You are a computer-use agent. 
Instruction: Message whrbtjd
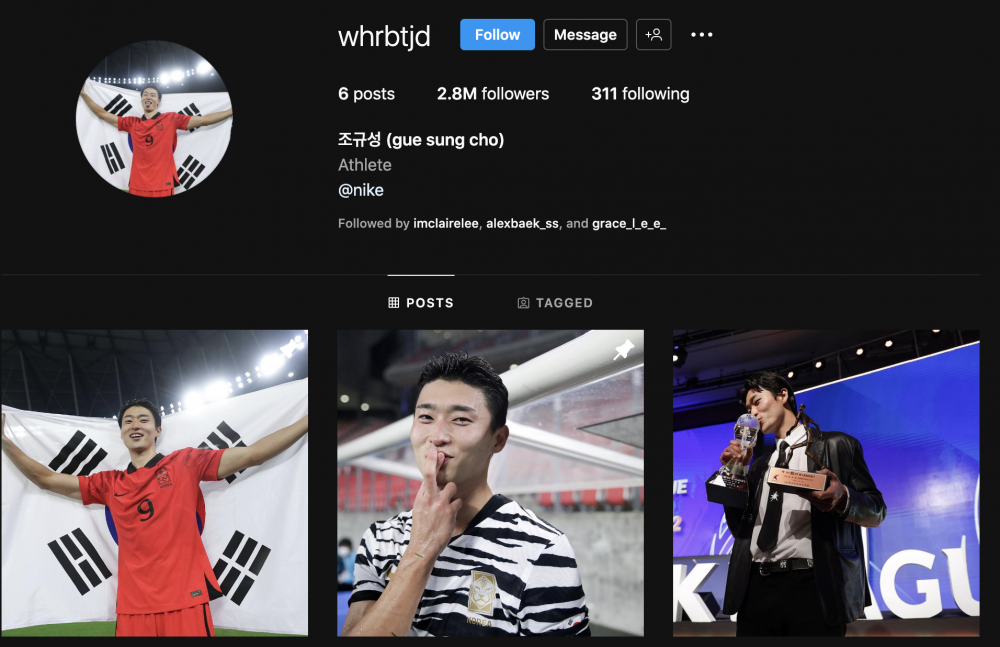(x=585, y=35)
